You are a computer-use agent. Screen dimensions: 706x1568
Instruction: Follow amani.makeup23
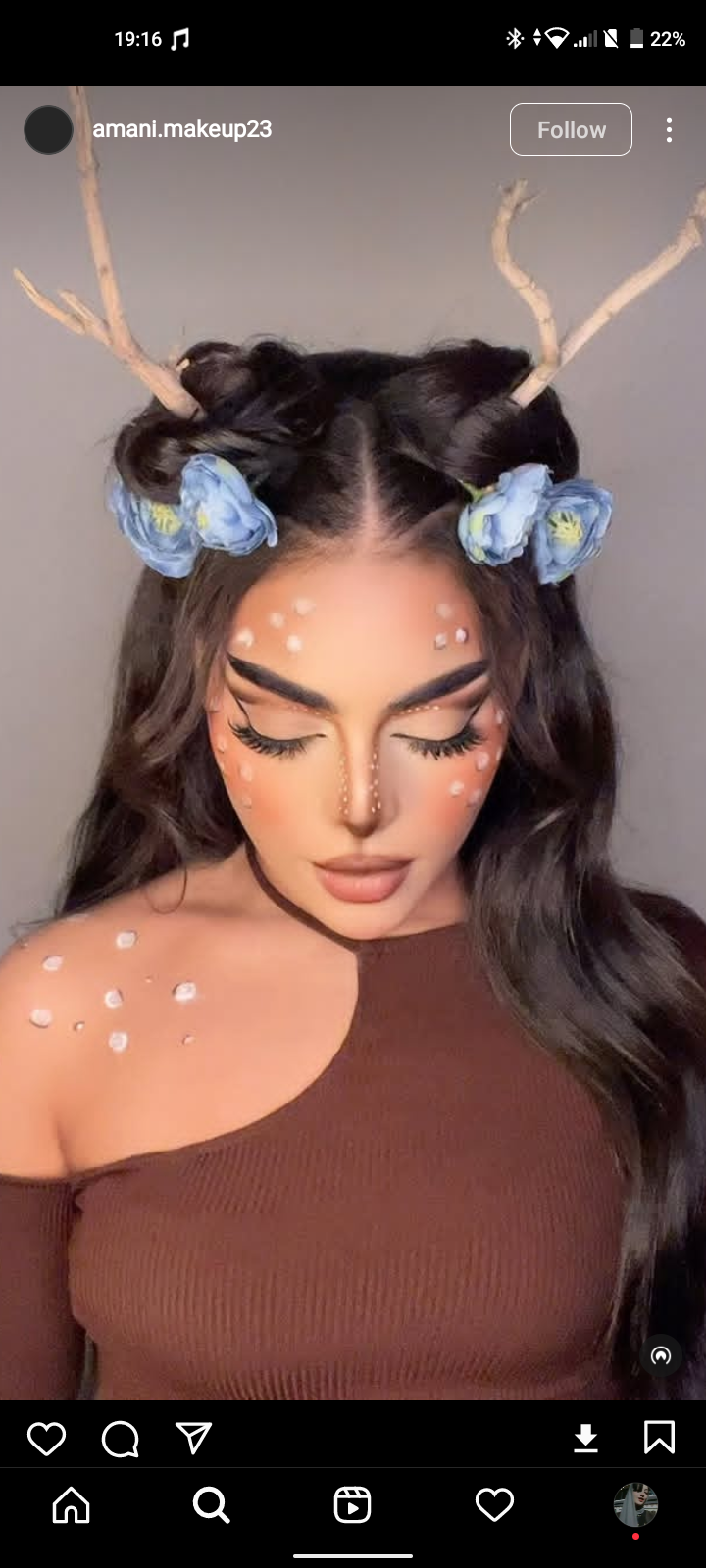tap(571, 129)
